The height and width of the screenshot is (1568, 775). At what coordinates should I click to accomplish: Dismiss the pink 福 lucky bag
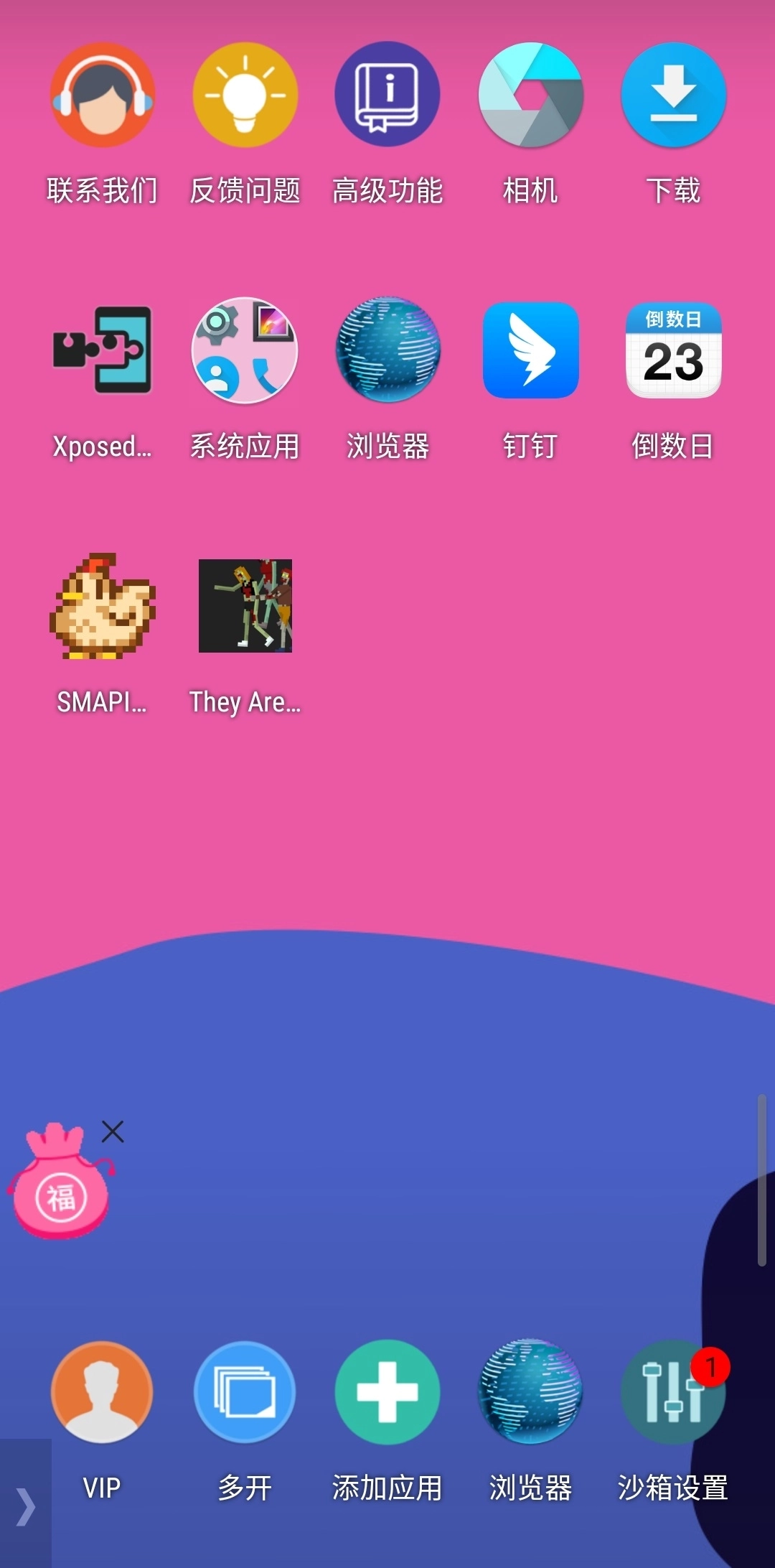coord(113,1131)
